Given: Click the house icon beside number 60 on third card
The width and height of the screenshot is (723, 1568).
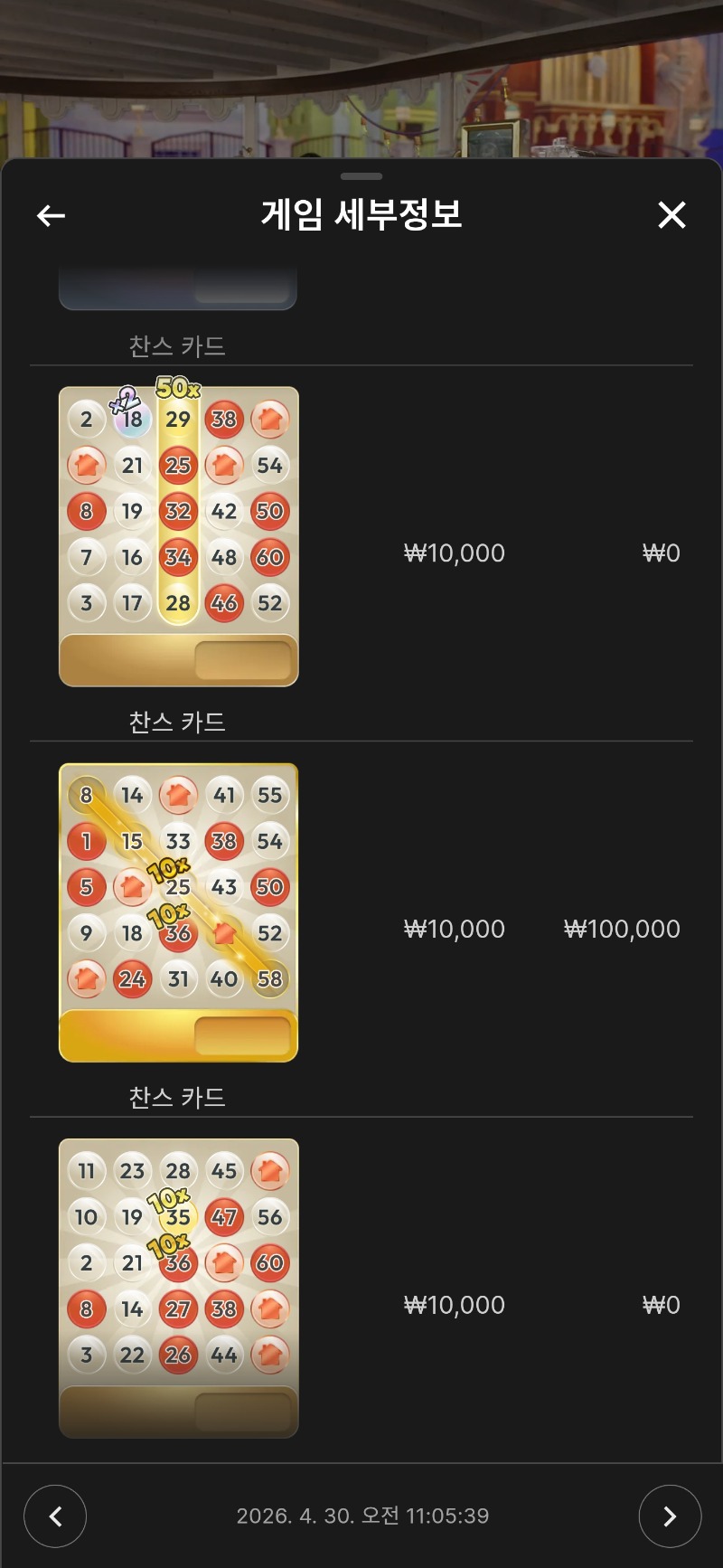Looking at the screenshot, I should (x=223, y=1262).
